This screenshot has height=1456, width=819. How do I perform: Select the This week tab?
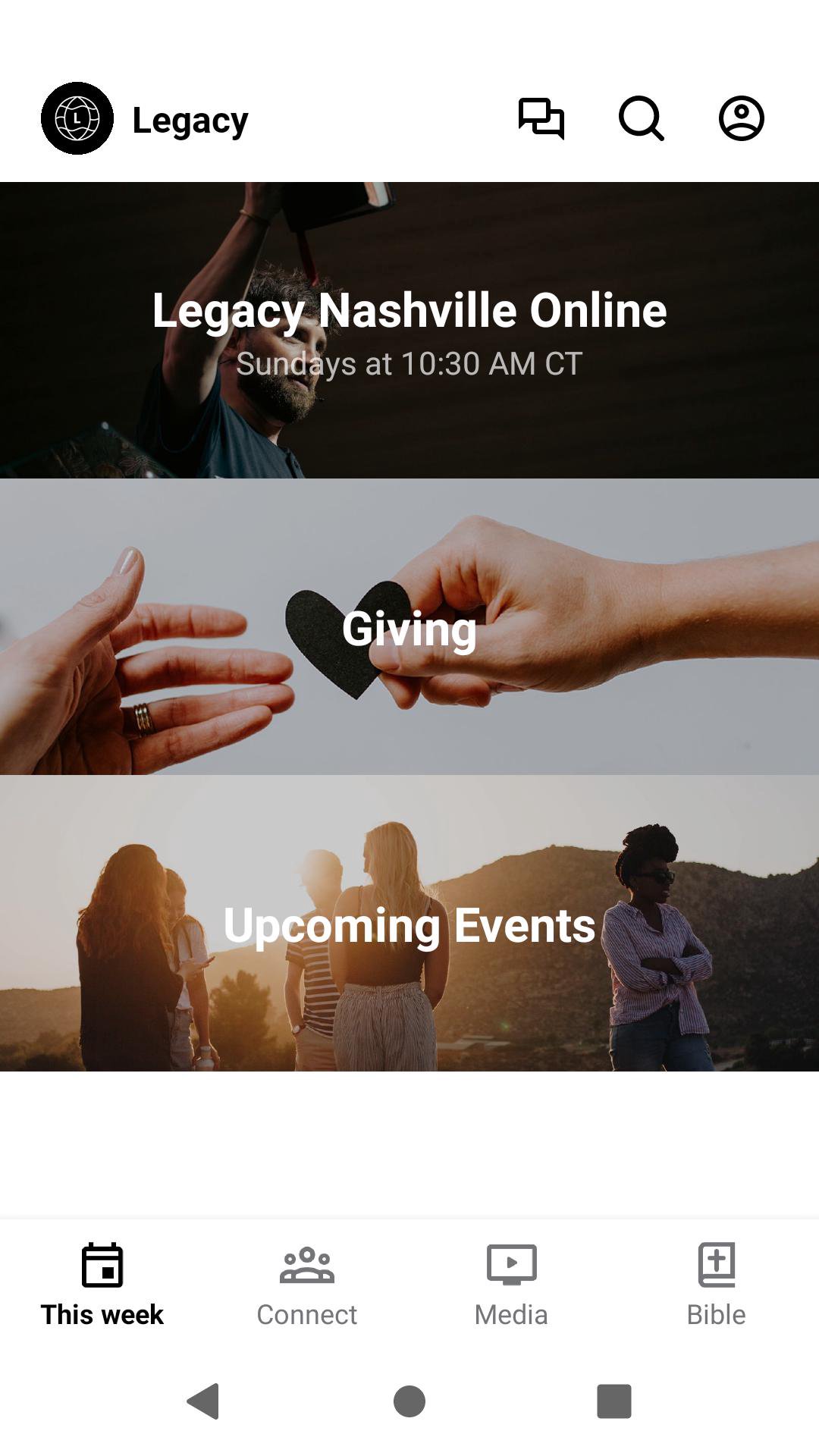point(102,1285)
